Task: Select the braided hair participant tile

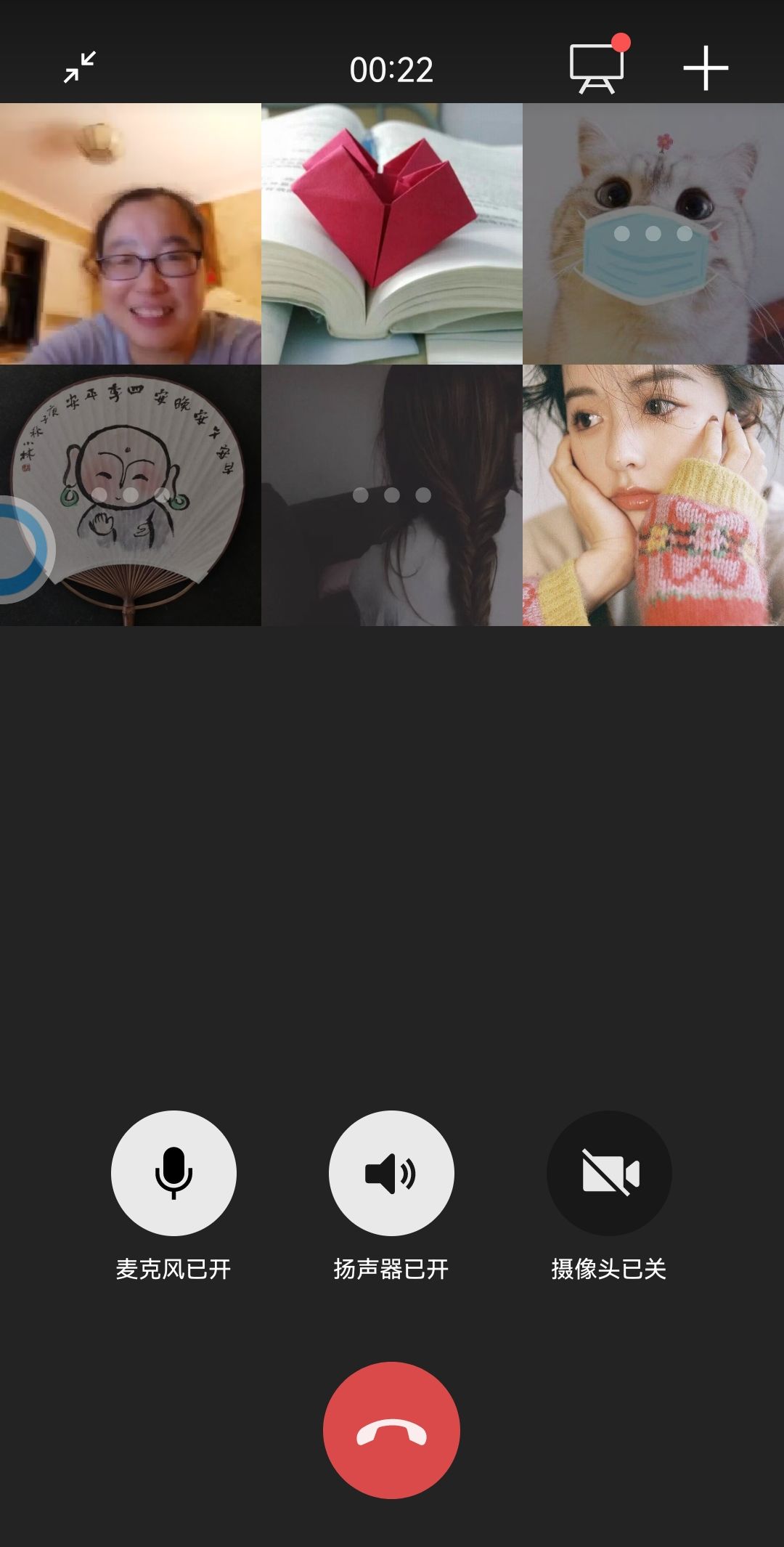Action: 391,495
